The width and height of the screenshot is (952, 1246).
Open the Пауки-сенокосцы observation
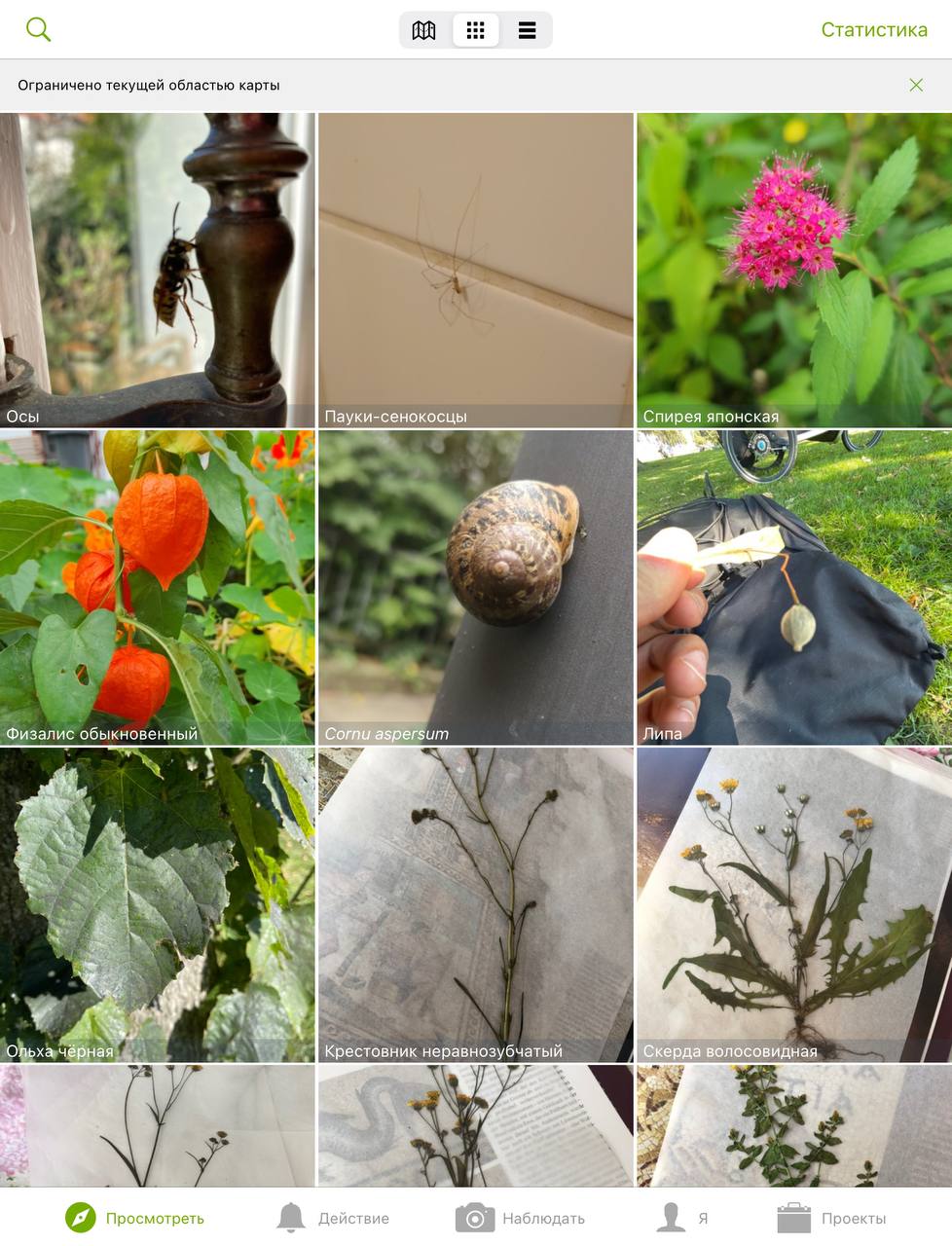click(475, 270)
